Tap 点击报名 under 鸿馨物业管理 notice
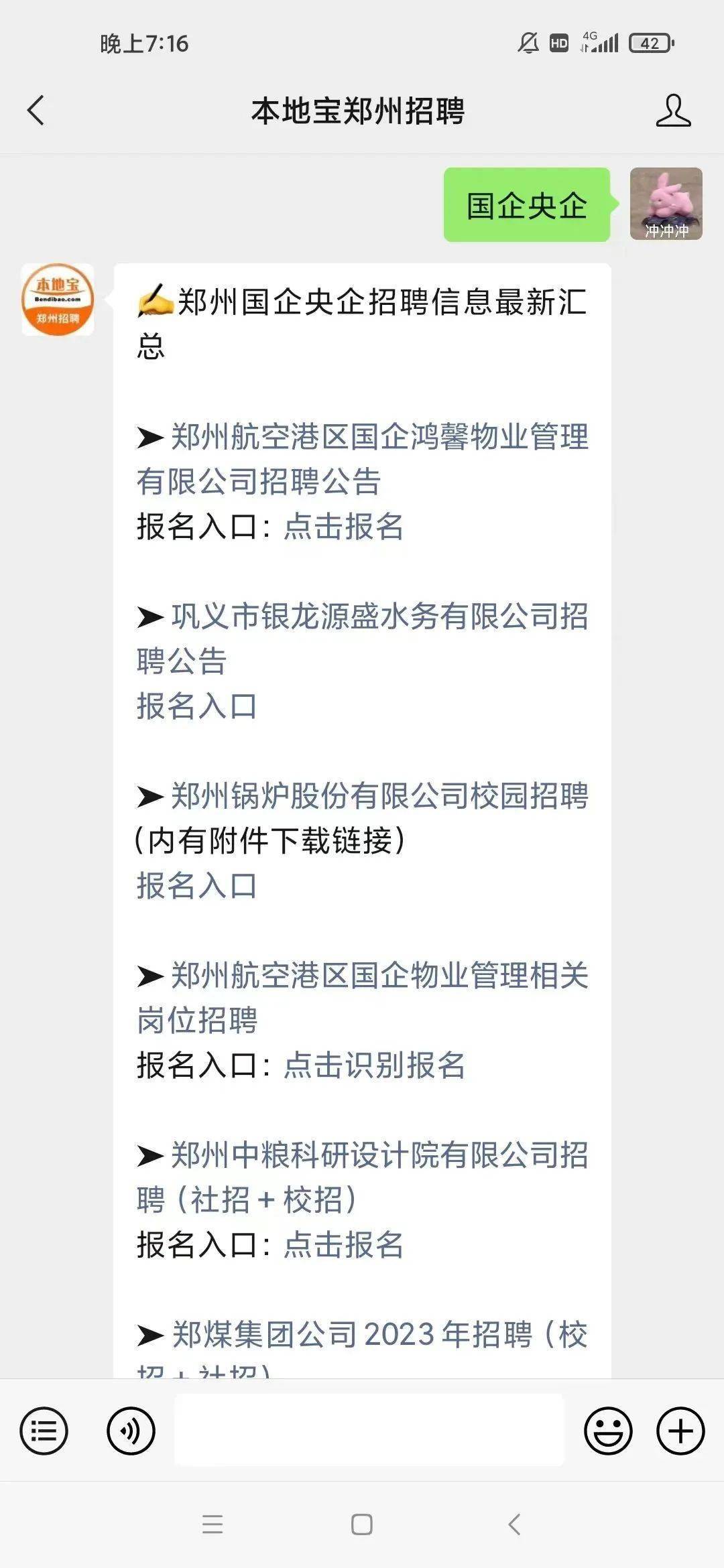The image size is (724, 1568). pos(343,527)
